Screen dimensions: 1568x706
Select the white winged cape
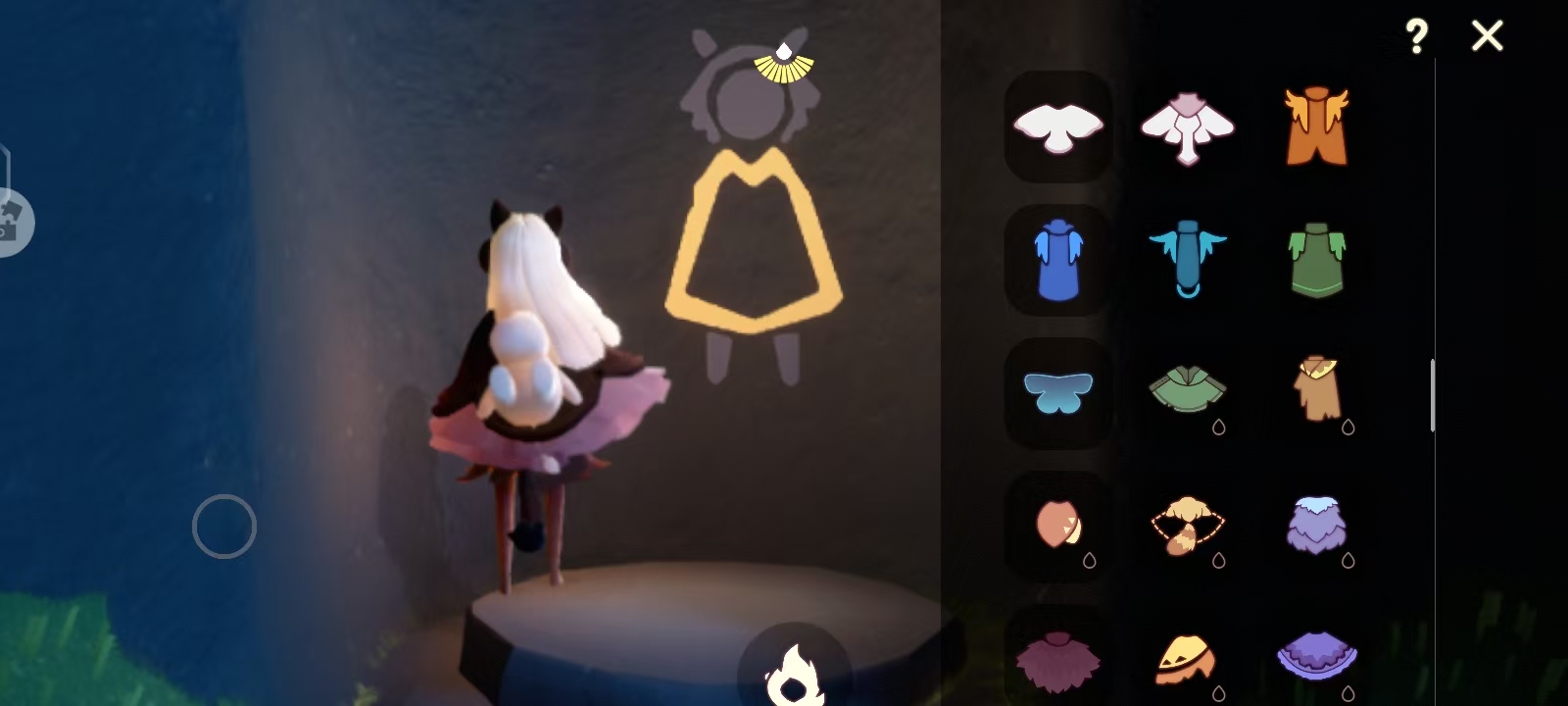(x=1057, y=127)
